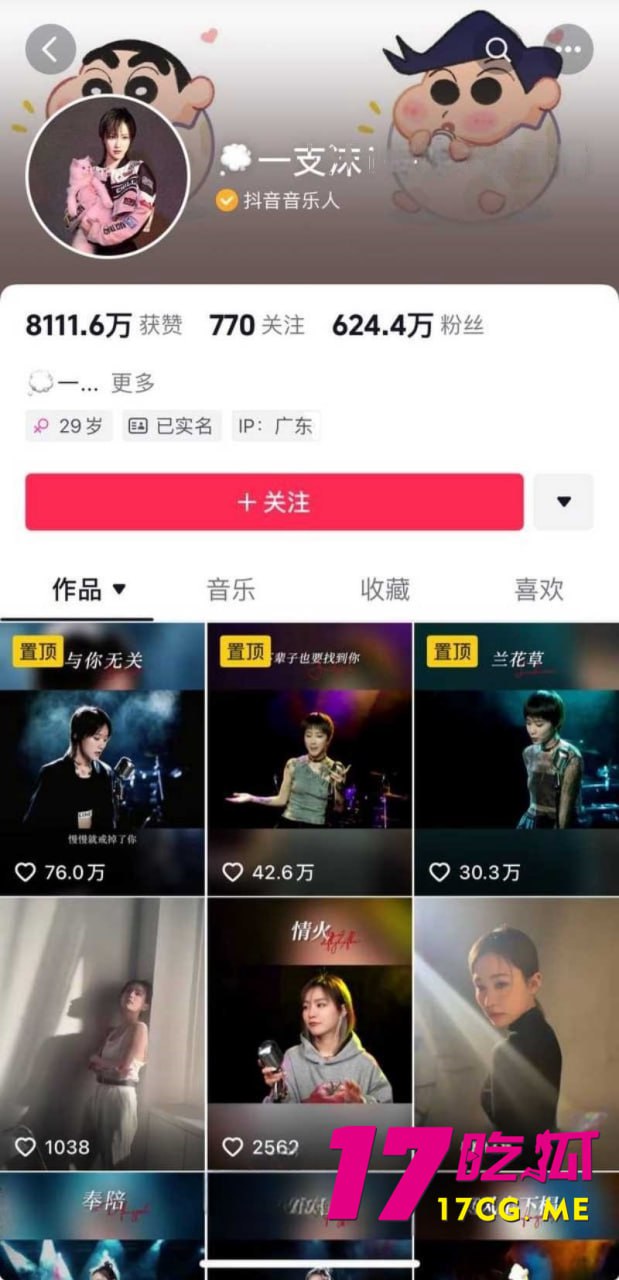Screen dimensions: 619x1280
Task: Open the dropdown arrow beside 关注 button
Action: coord(563,502)
